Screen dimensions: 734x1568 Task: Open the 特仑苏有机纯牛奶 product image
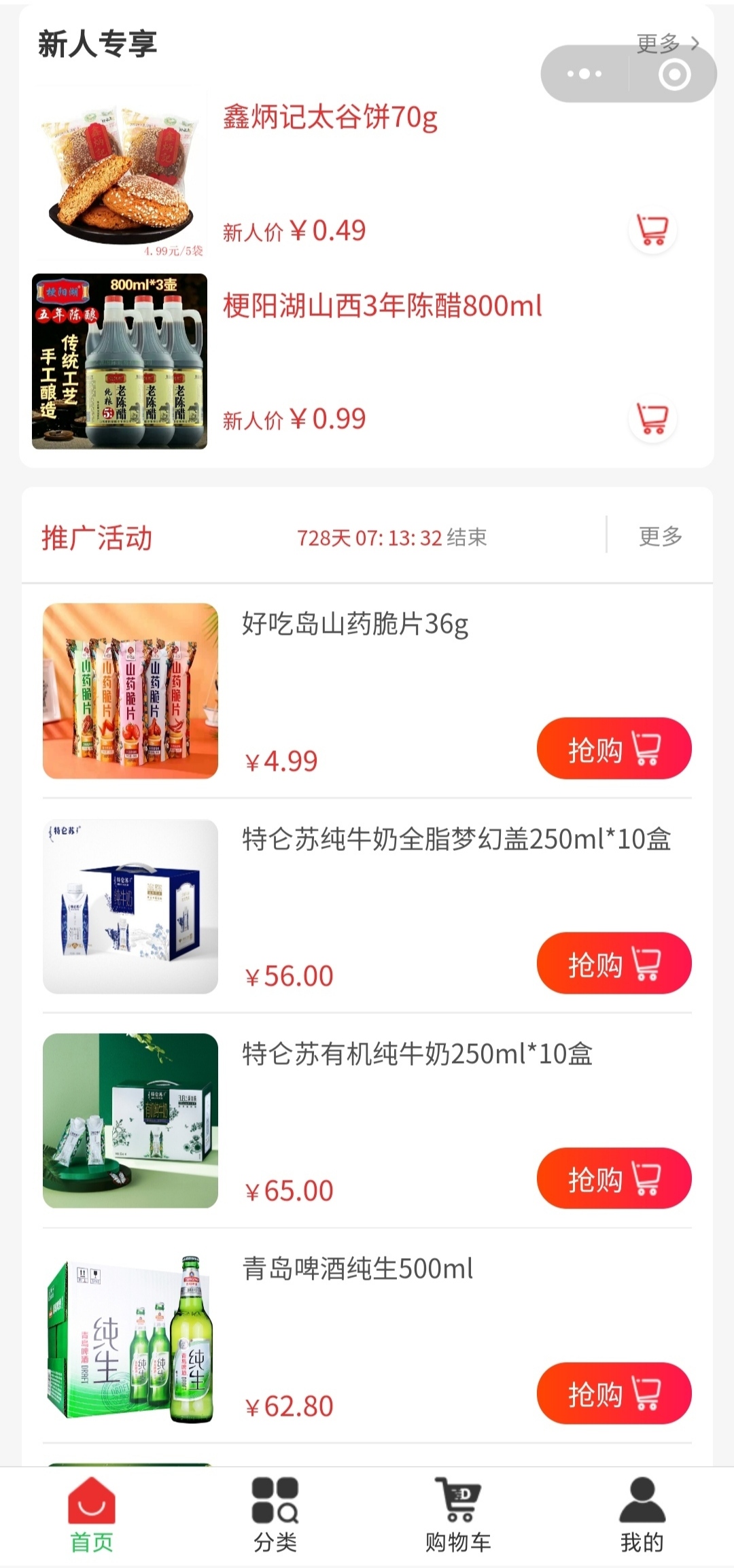[130, 1121]
